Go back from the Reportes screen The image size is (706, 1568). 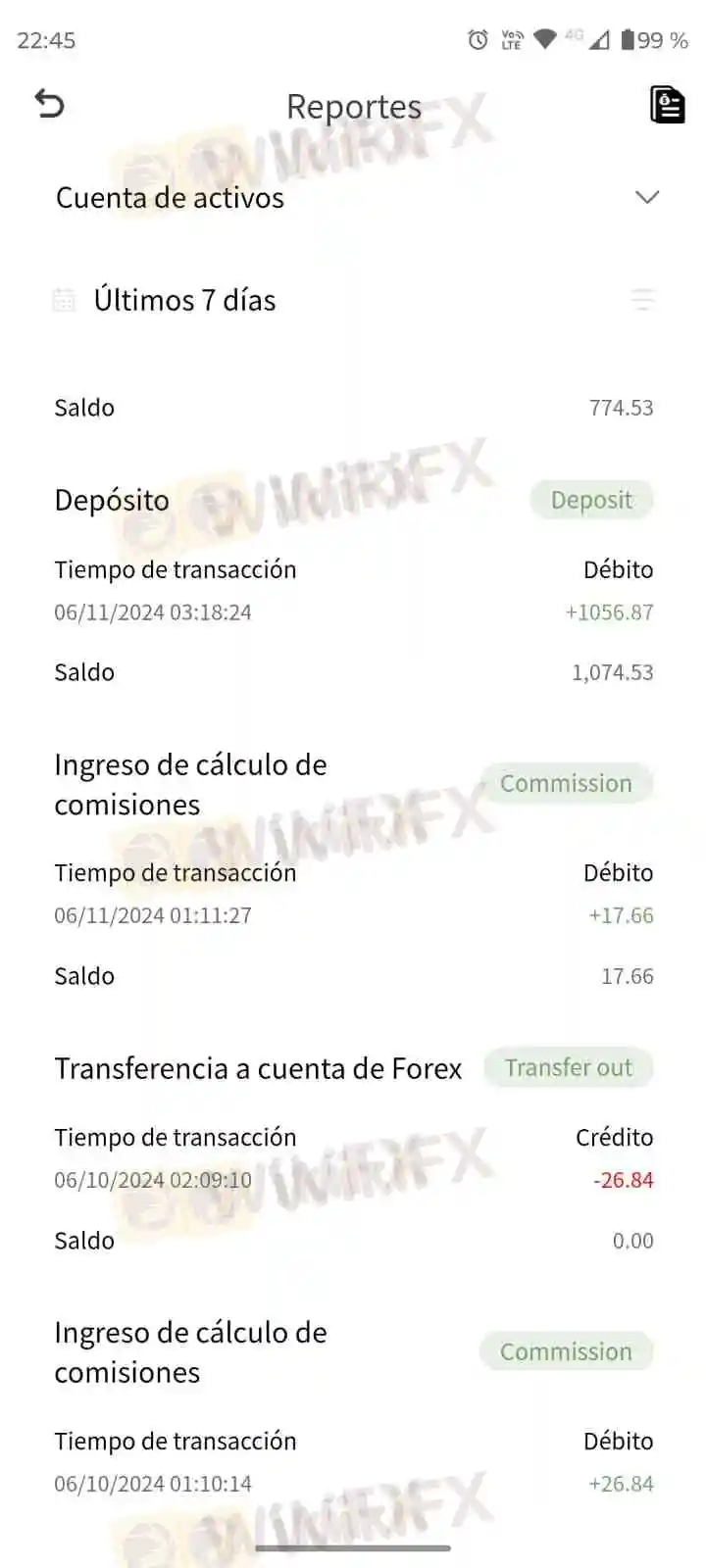coord(49,104)
